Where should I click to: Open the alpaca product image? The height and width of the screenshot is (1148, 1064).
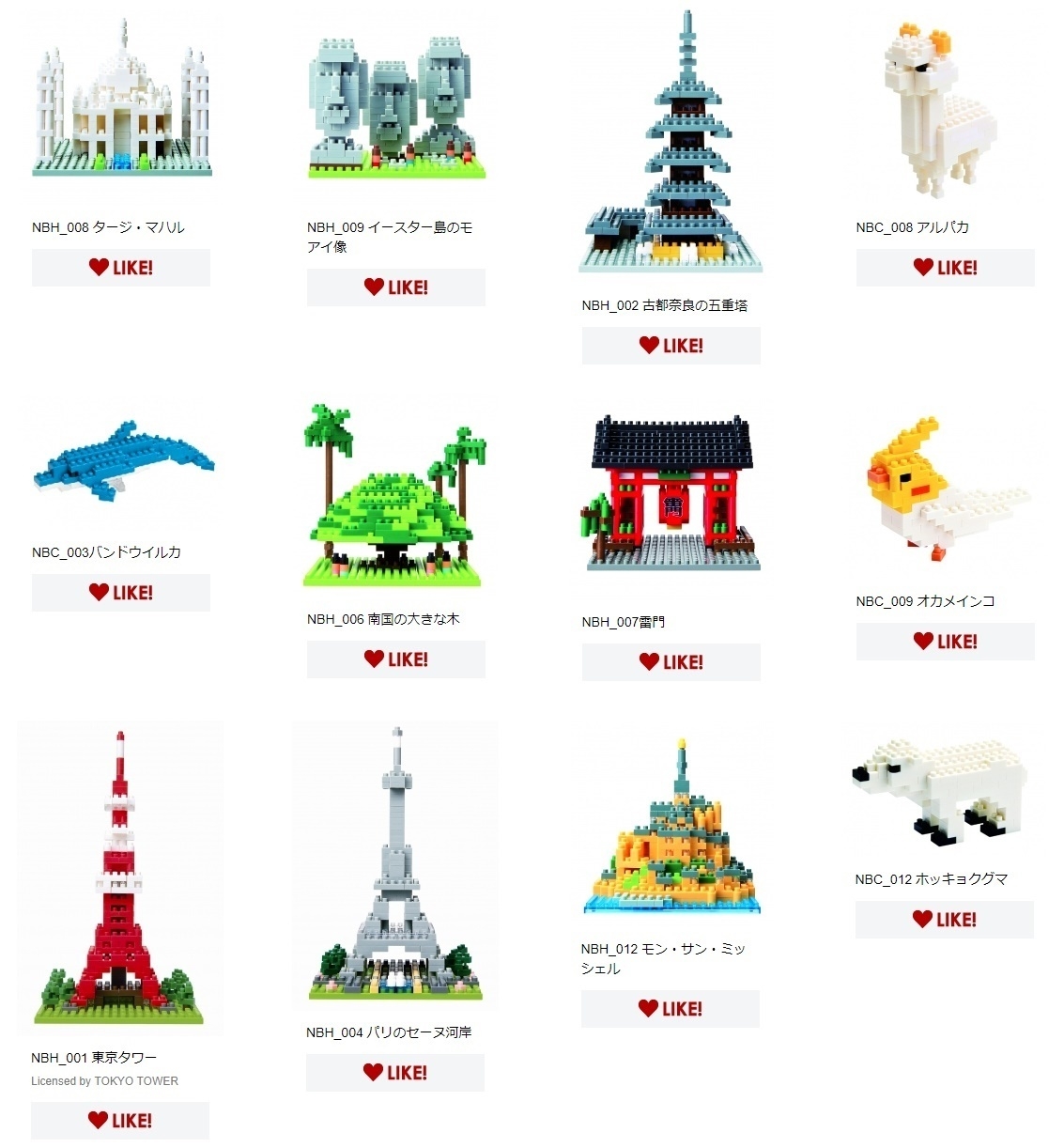pyautogui.click(x=944, y=108)
